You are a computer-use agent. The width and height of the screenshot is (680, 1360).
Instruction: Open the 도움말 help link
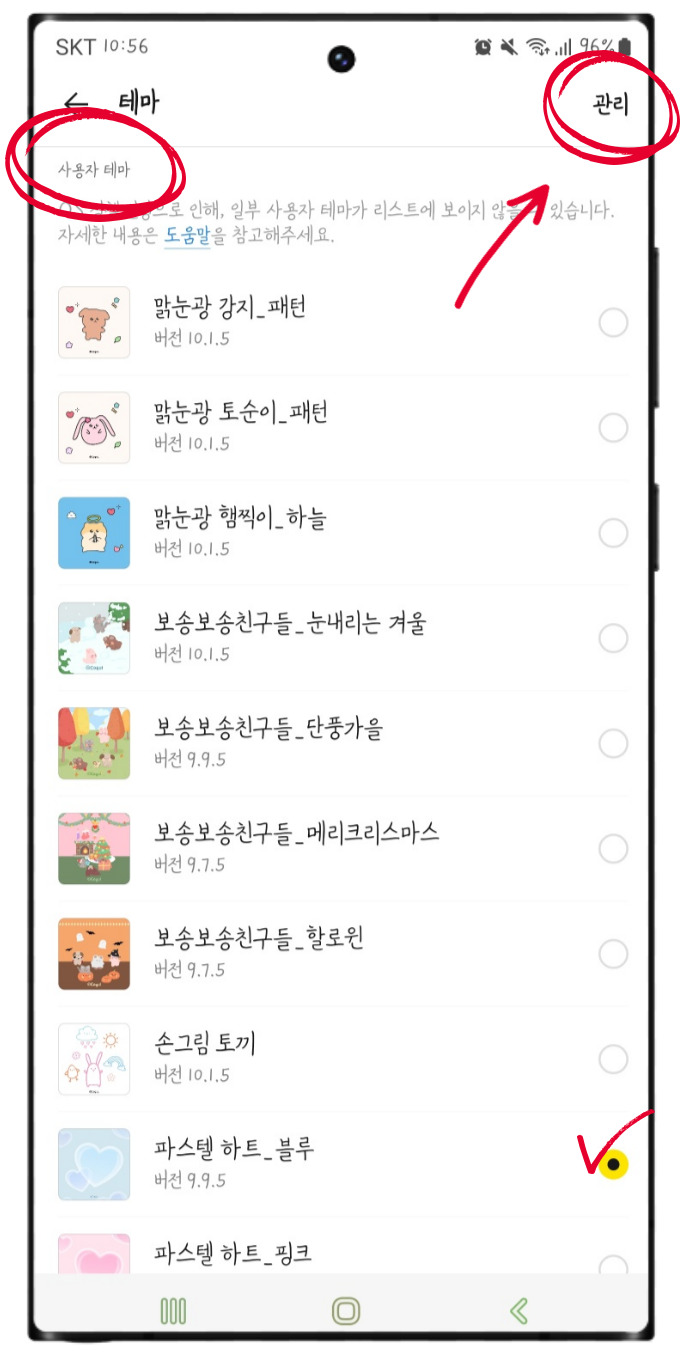tap(187, 236)
